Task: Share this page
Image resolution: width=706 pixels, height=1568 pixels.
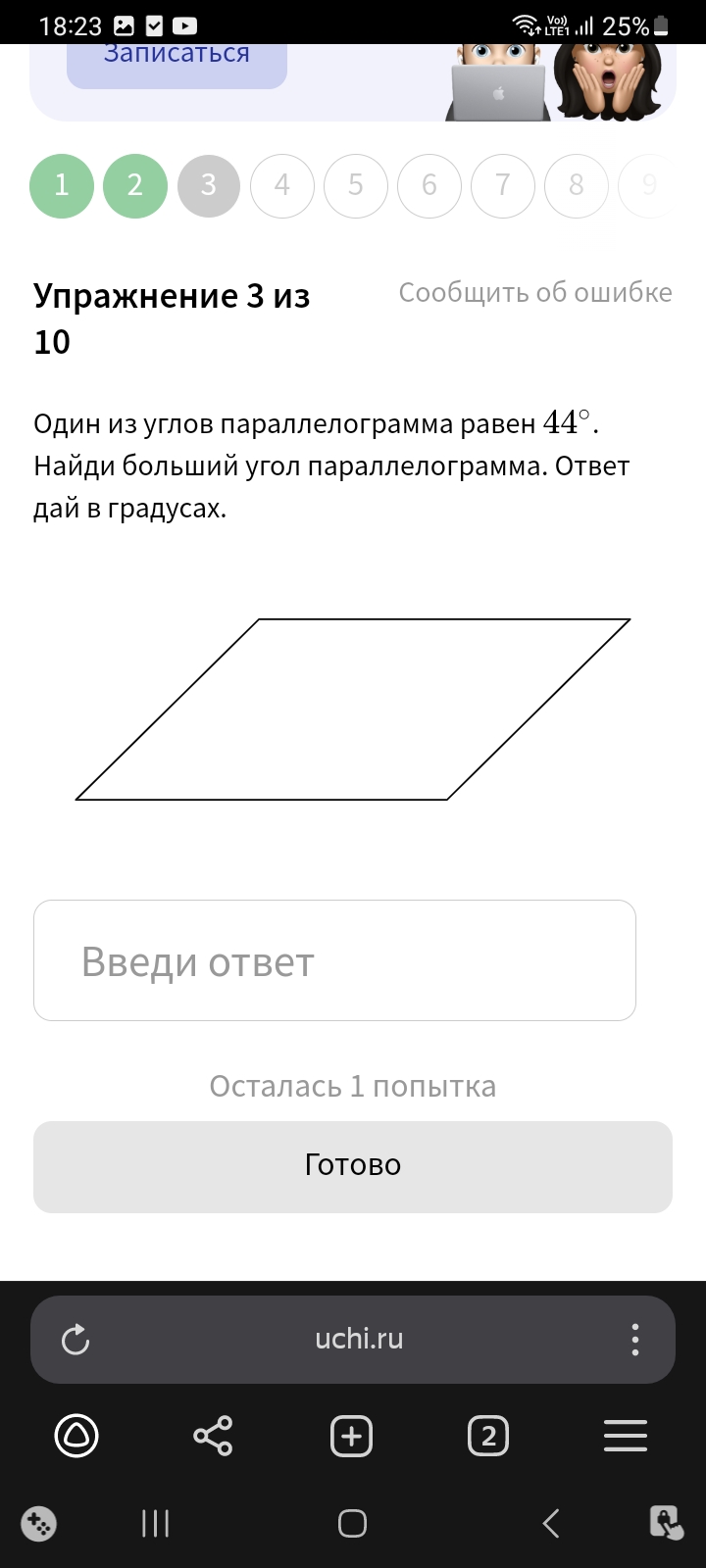Action: click(x=213, y=1437)
